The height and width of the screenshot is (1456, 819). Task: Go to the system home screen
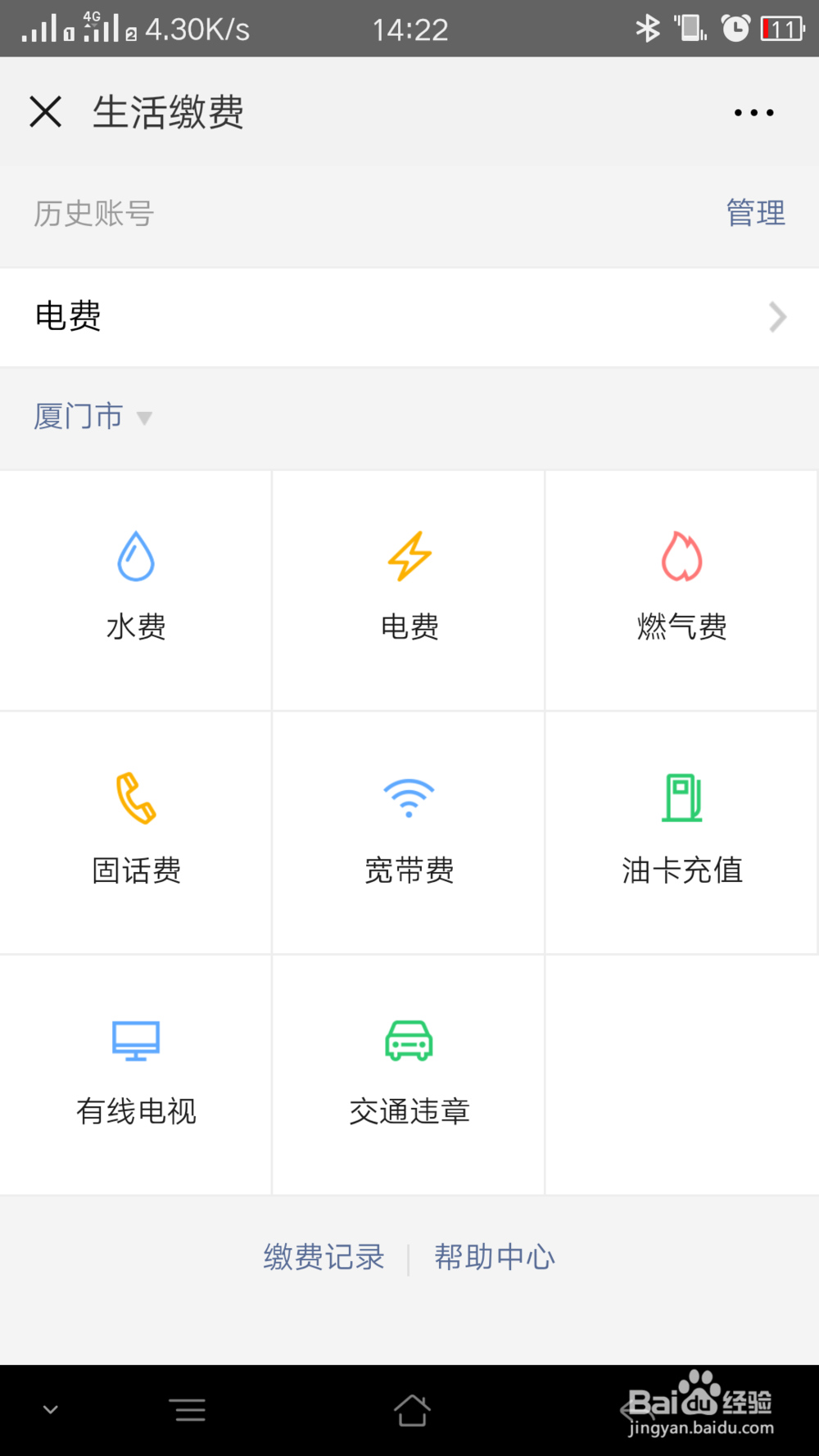[x=411, y=1410]
